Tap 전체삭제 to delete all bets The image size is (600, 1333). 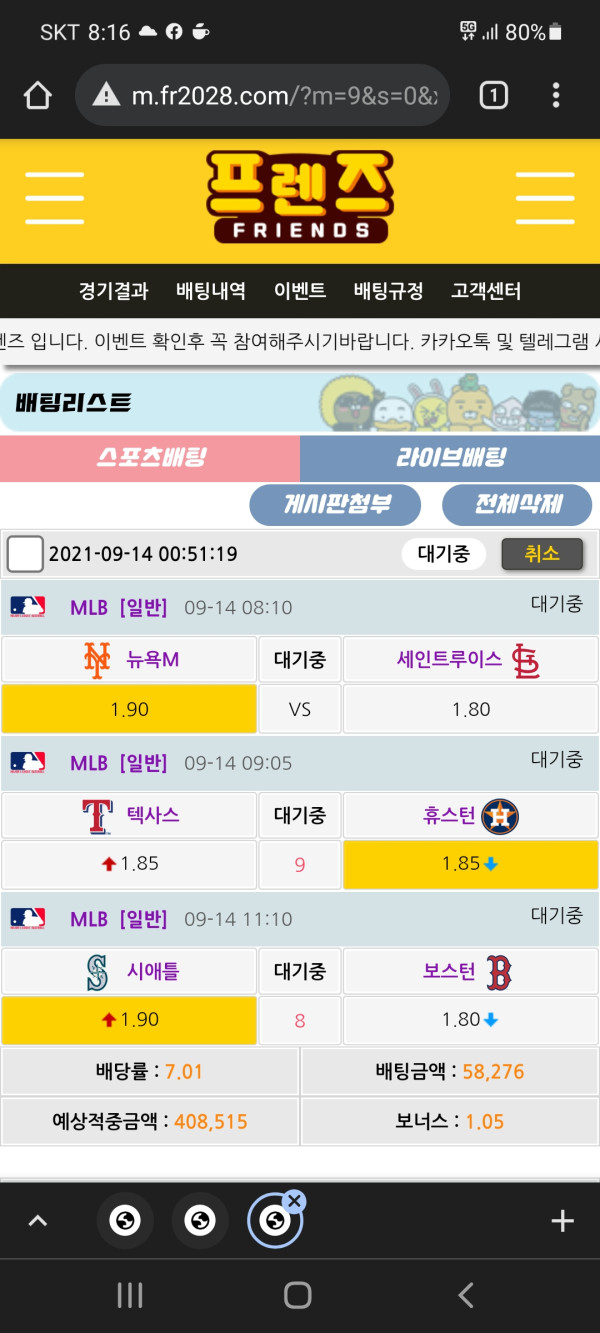[x=517, y=505]
